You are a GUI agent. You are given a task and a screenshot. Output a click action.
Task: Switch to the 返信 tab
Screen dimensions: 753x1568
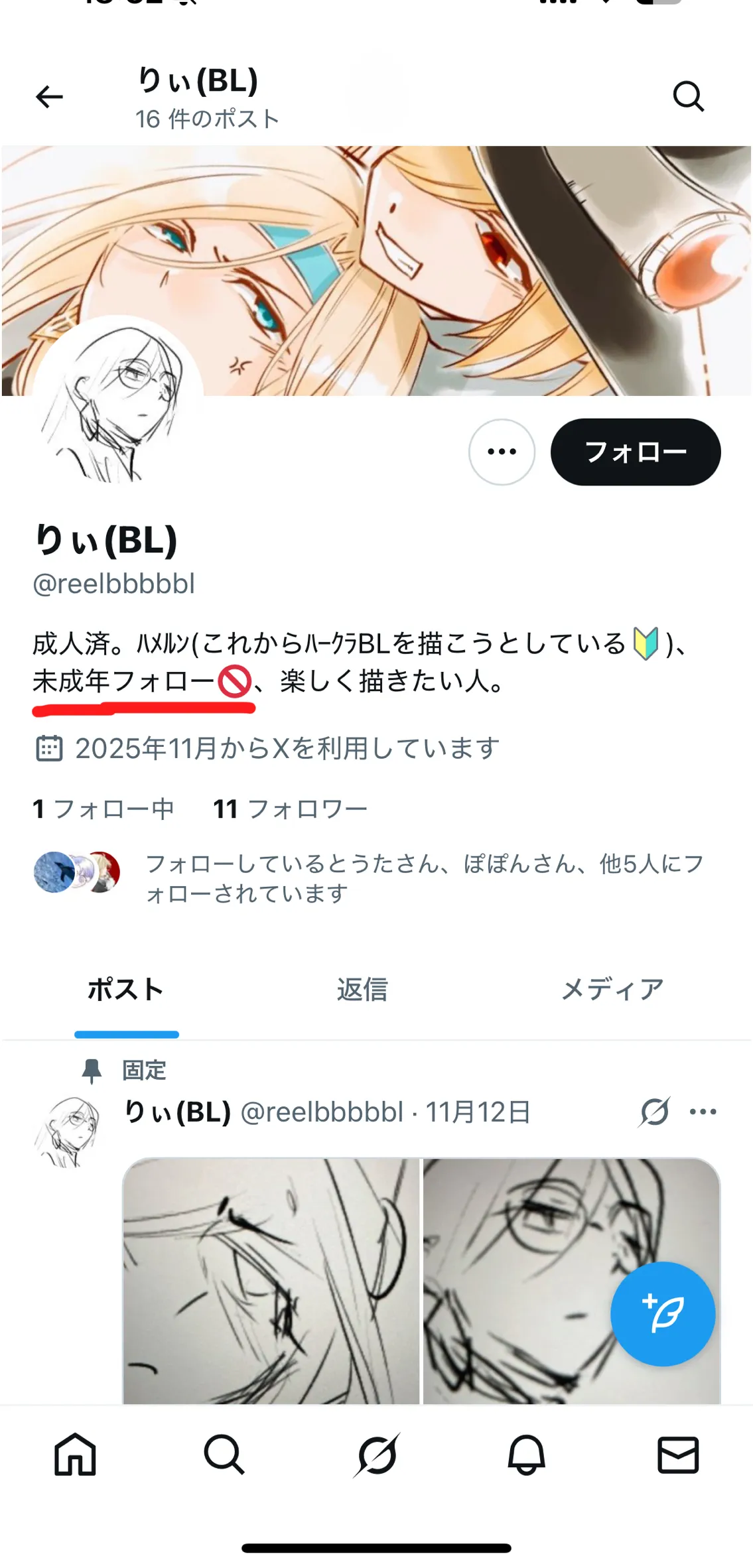[x=362, y=990]
